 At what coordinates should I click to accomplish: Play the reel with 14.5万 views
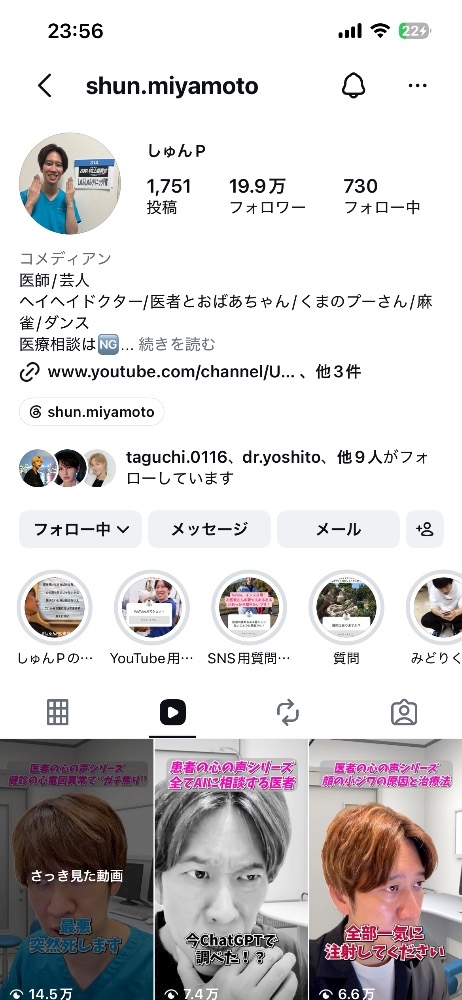77,869
